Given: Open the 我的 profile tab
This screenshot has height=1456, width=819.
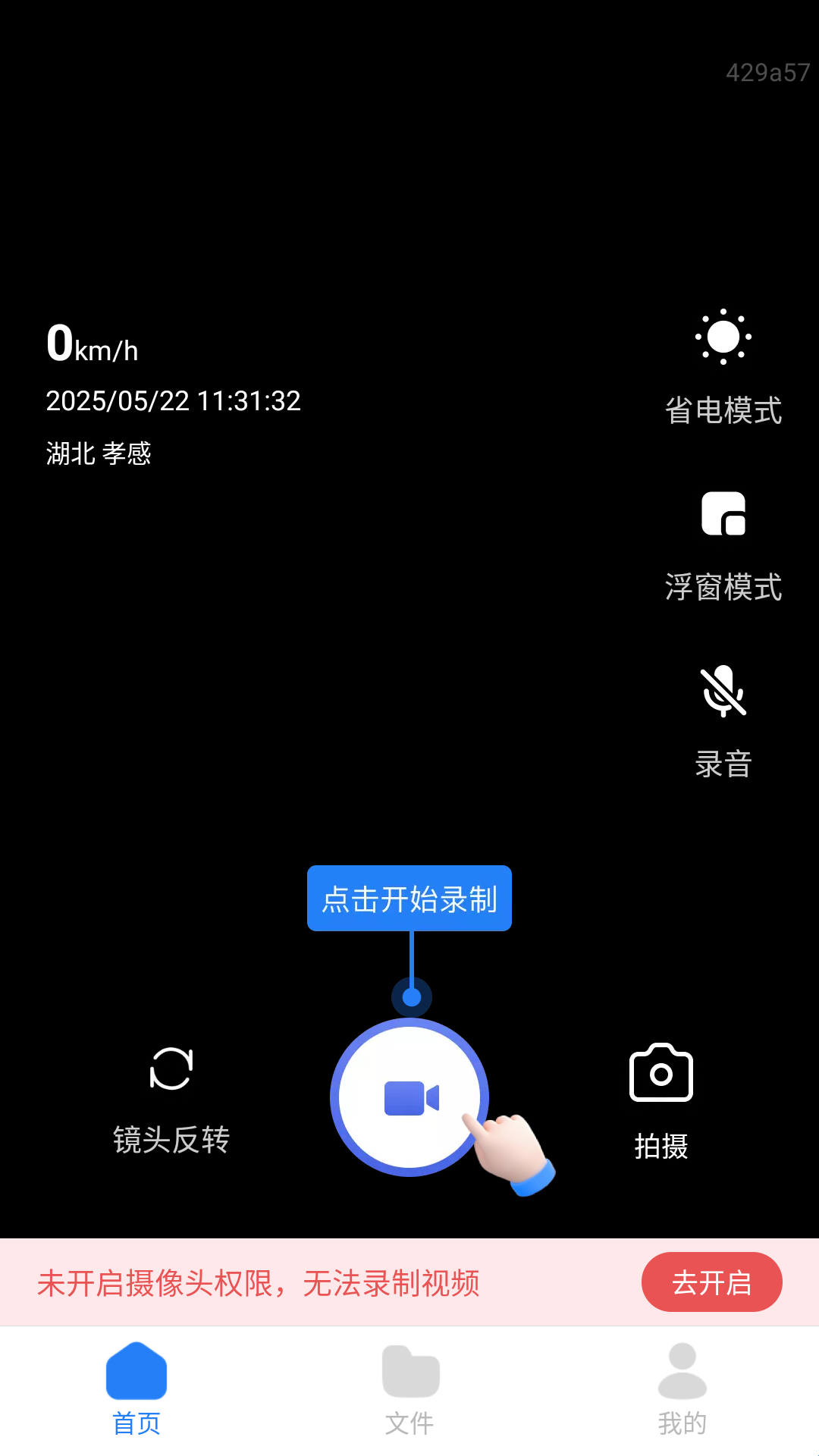Looking at the screenshot, I should (x=682, y=1390).
